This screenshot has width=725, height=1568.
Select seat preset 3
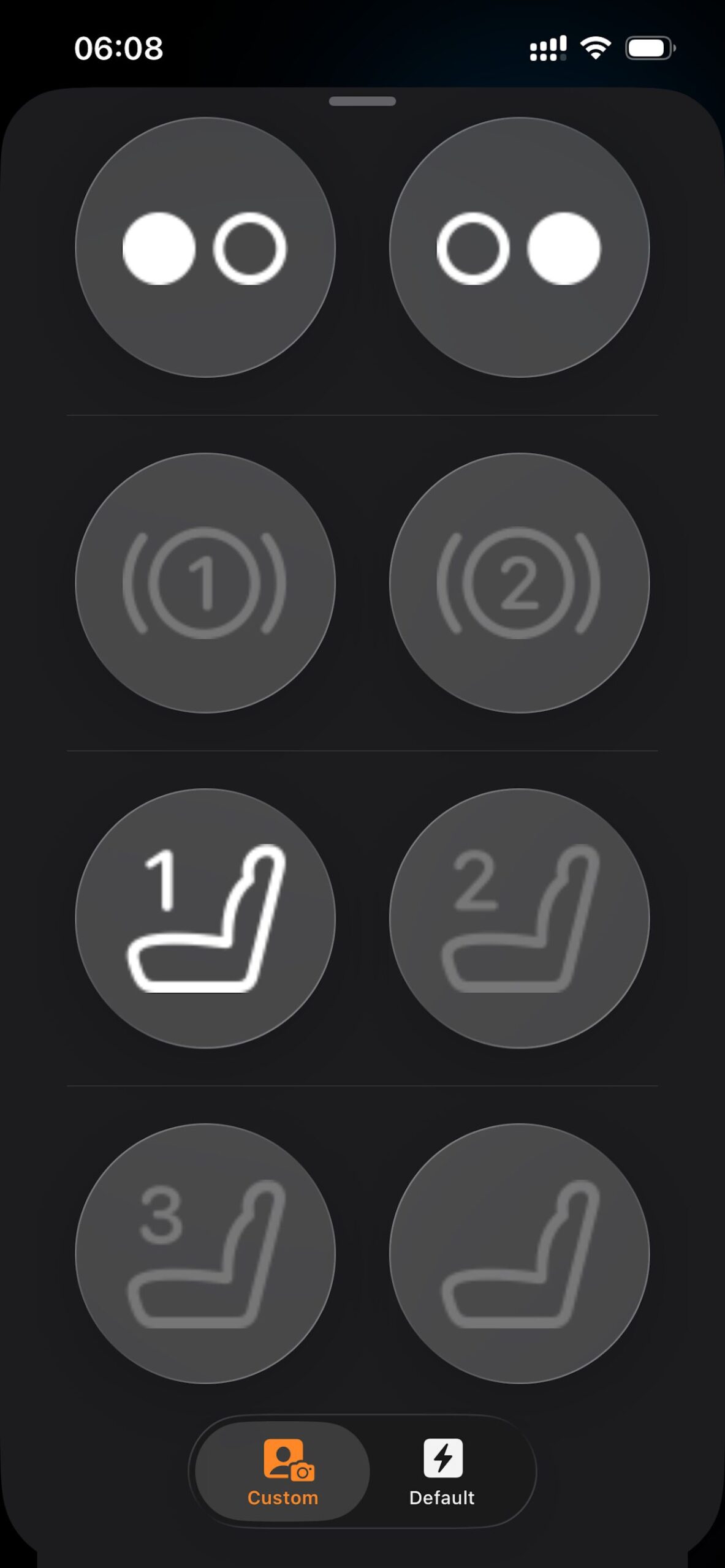(x=205, y=1253)
